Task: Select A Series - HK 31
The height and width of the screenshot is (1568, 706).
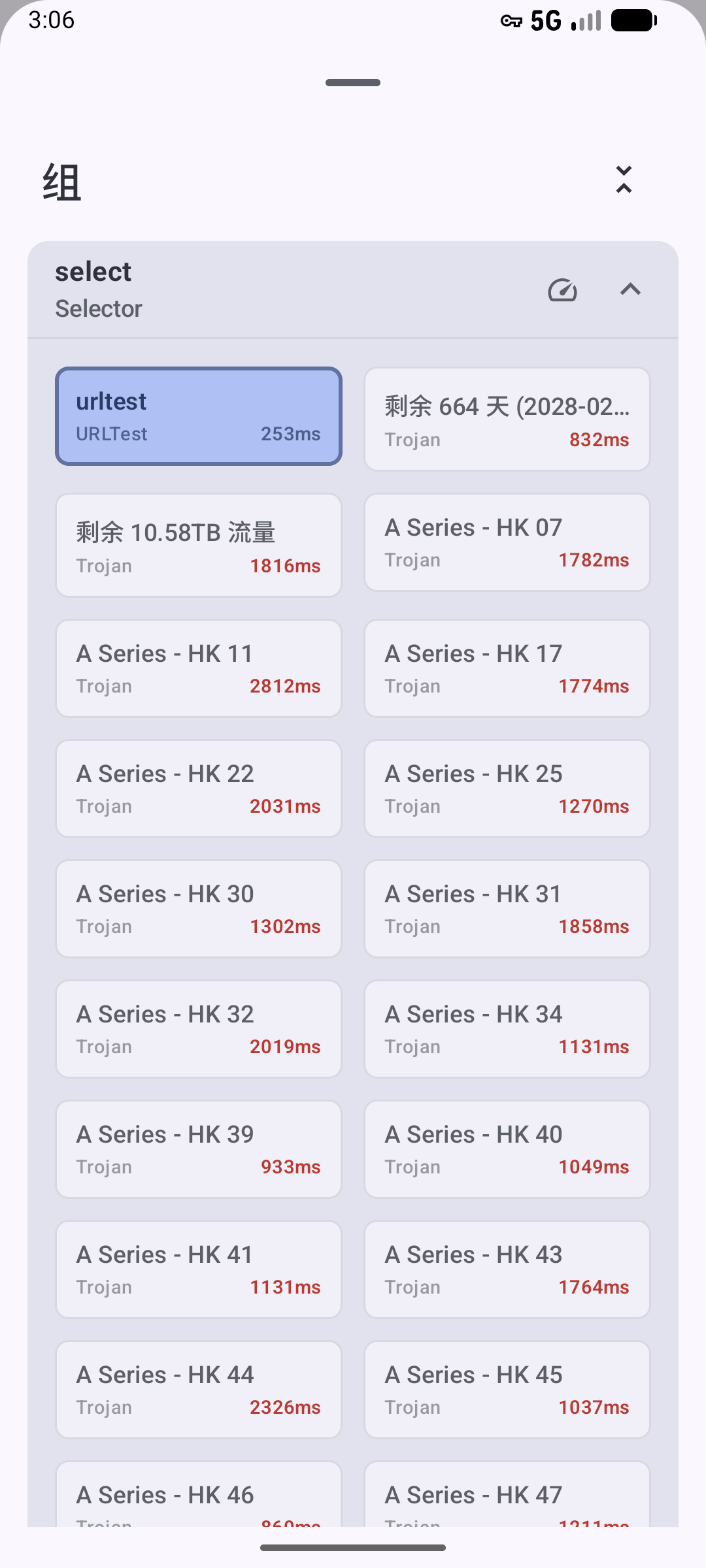Action: pos(507,909)
